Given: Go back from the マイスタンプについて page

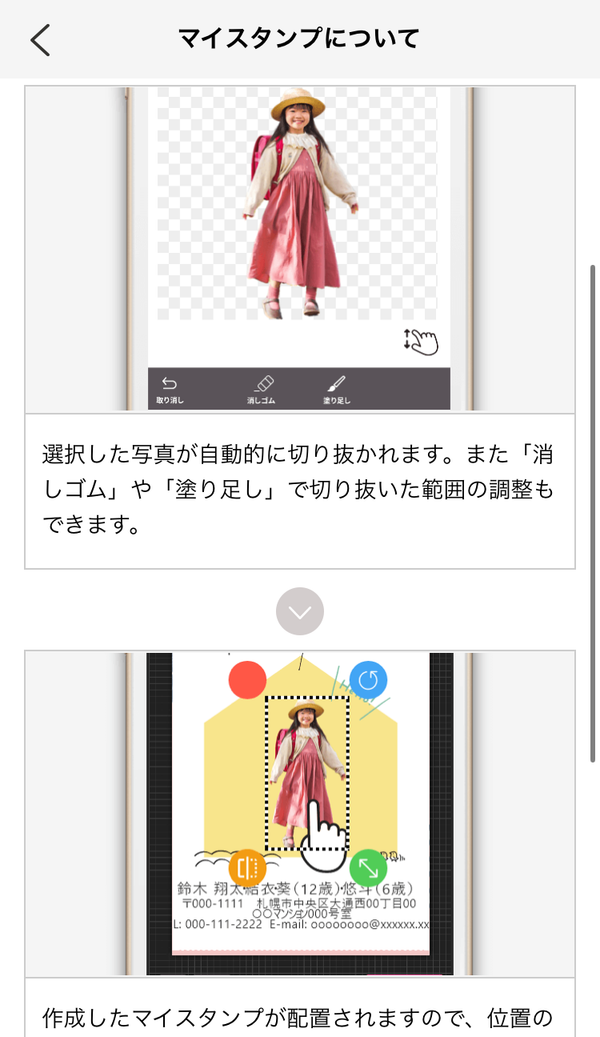Looking at the screenshot, I should (x=40, y=40).
